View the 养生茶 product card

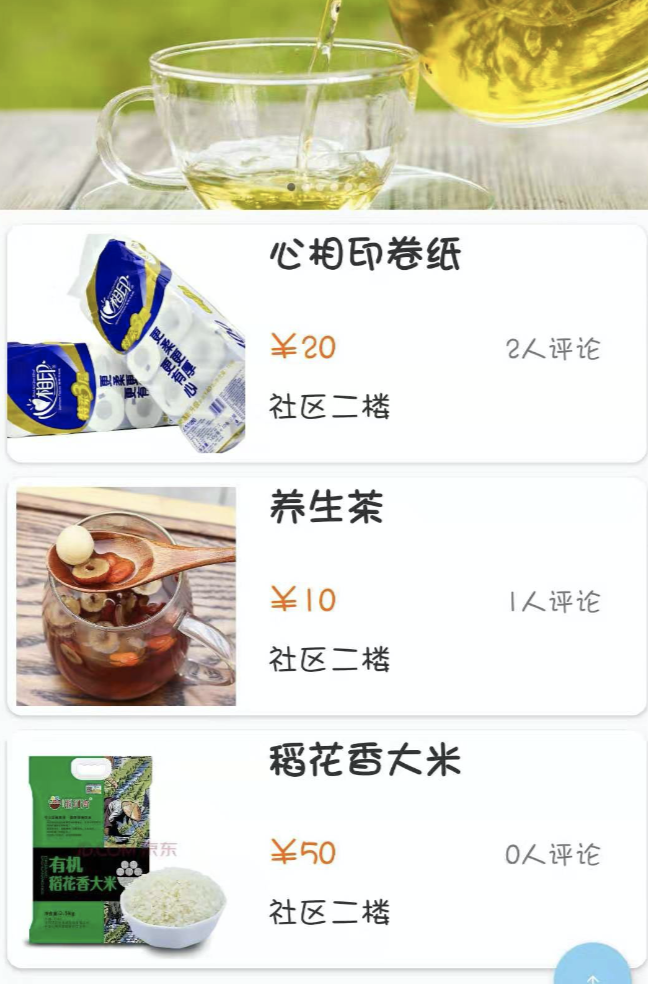tap(326, 596)
